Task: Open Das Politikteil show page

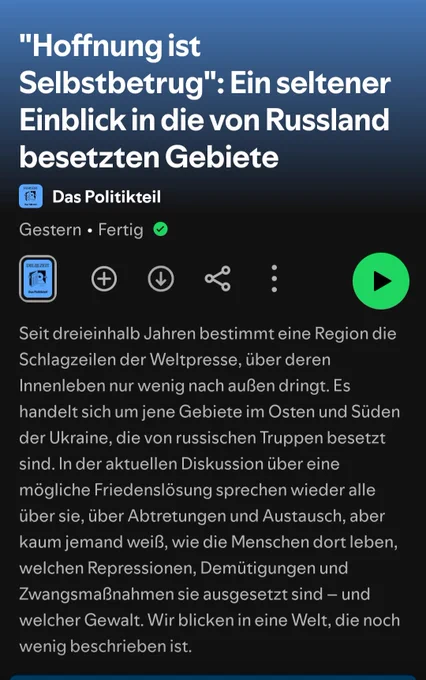Action: coord(106,196)
